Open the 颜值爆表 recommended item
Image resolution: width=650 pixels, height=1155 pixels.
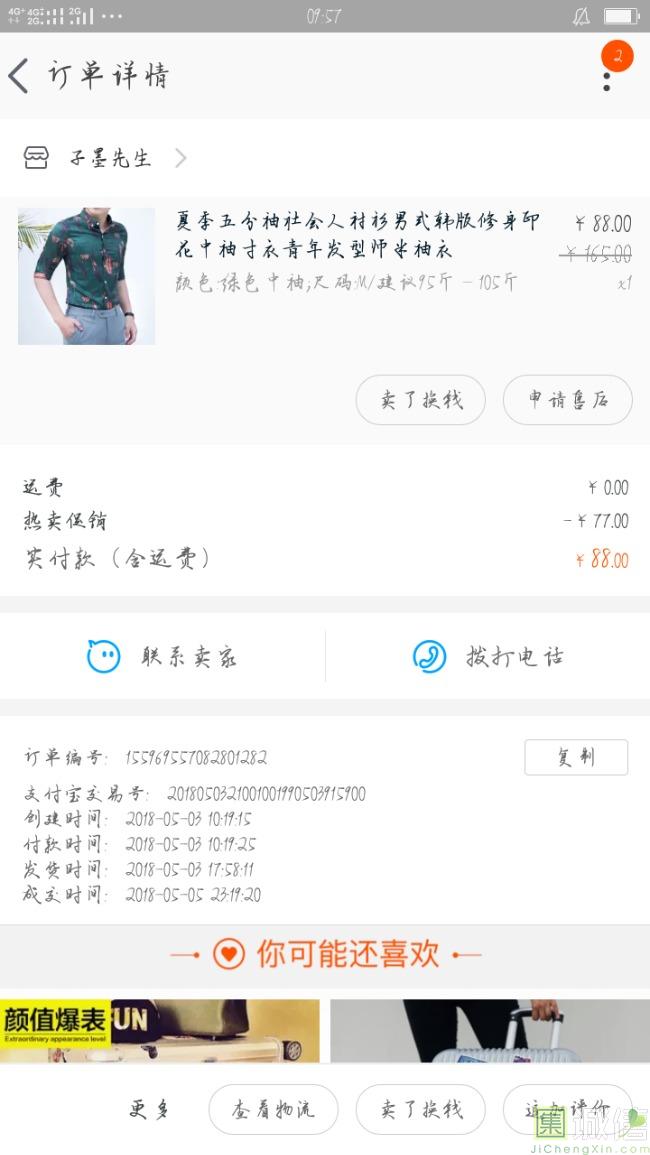click(x=160, y=1030)
